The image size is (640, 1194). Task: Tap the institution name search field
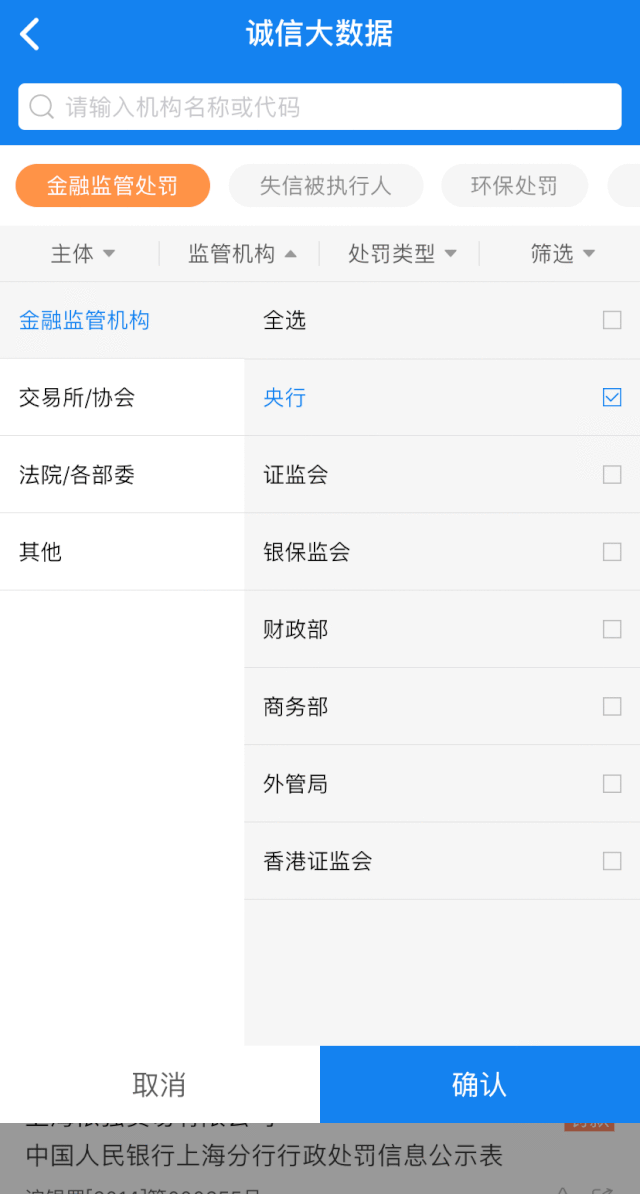click(320, 107)
